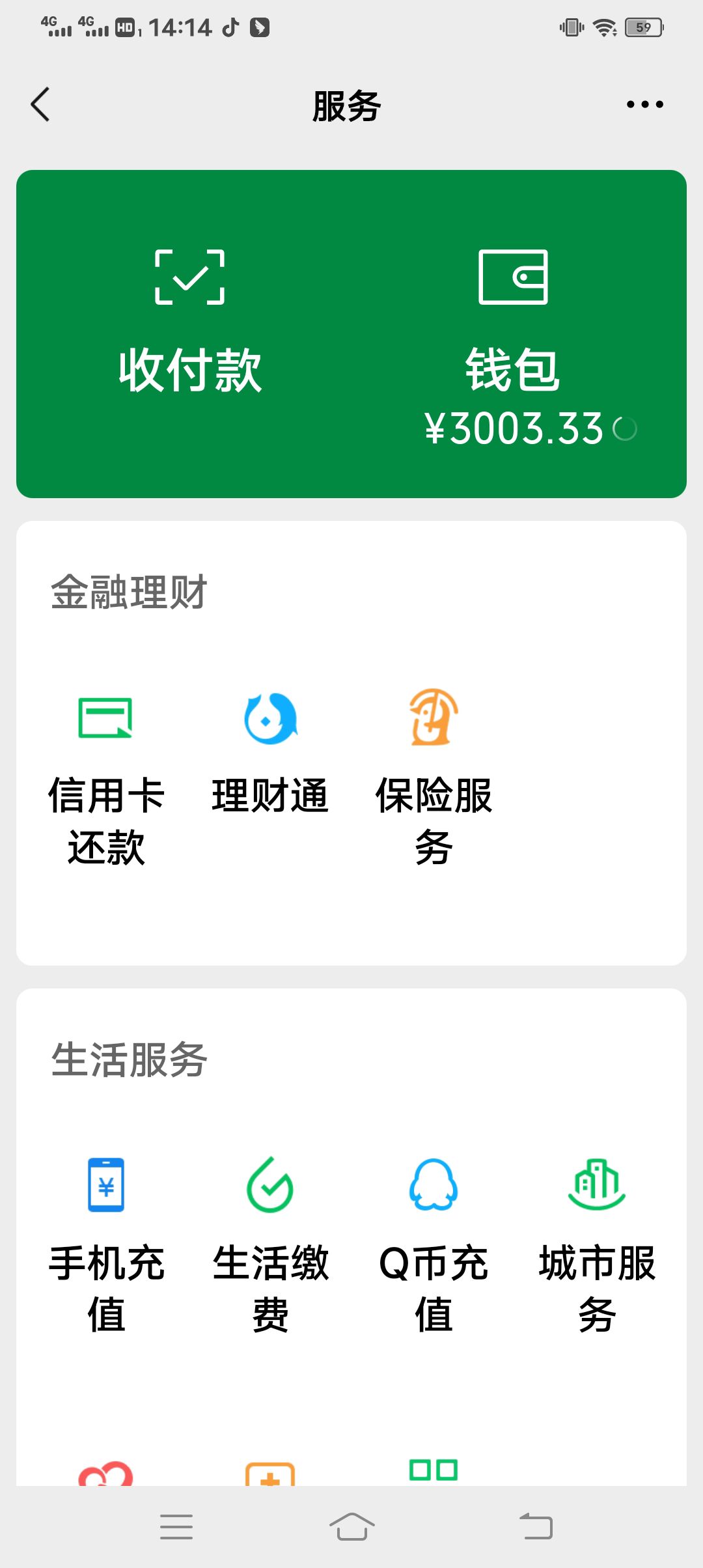The width and height of the screenshot is (703, 1568).
Task: Open 保险服务 insurance services
Action: [434, 775]
